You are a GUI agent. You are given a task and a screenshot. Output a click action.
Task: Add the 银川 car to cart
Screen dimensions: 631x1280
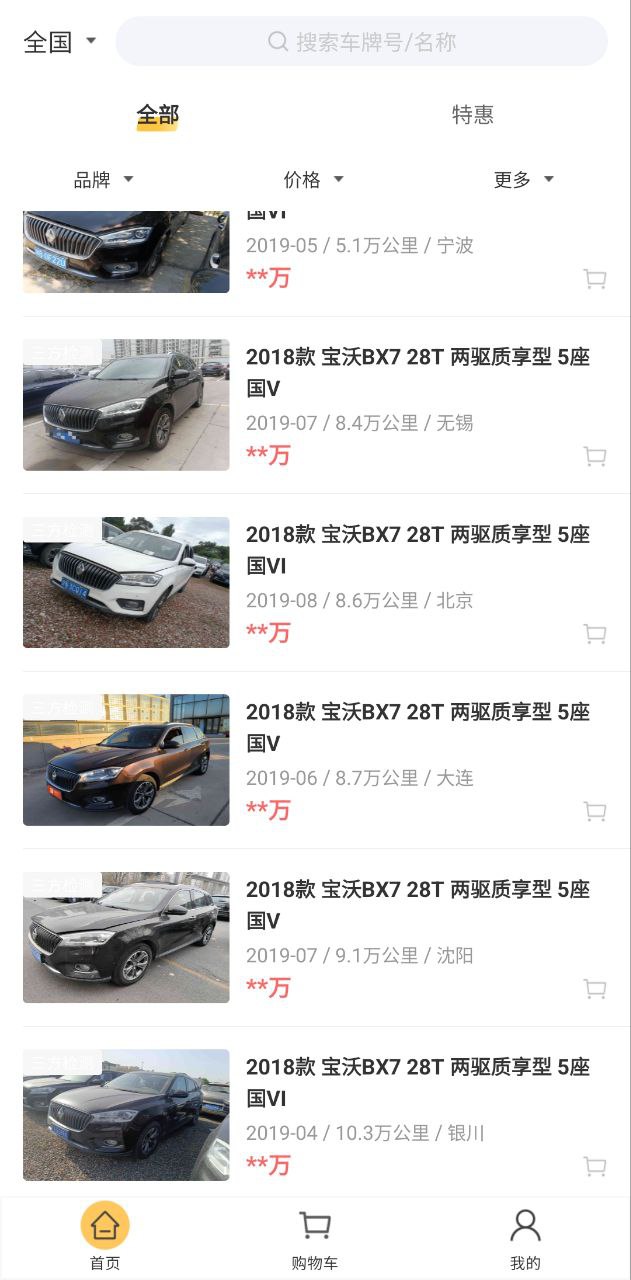(595, 1166)
